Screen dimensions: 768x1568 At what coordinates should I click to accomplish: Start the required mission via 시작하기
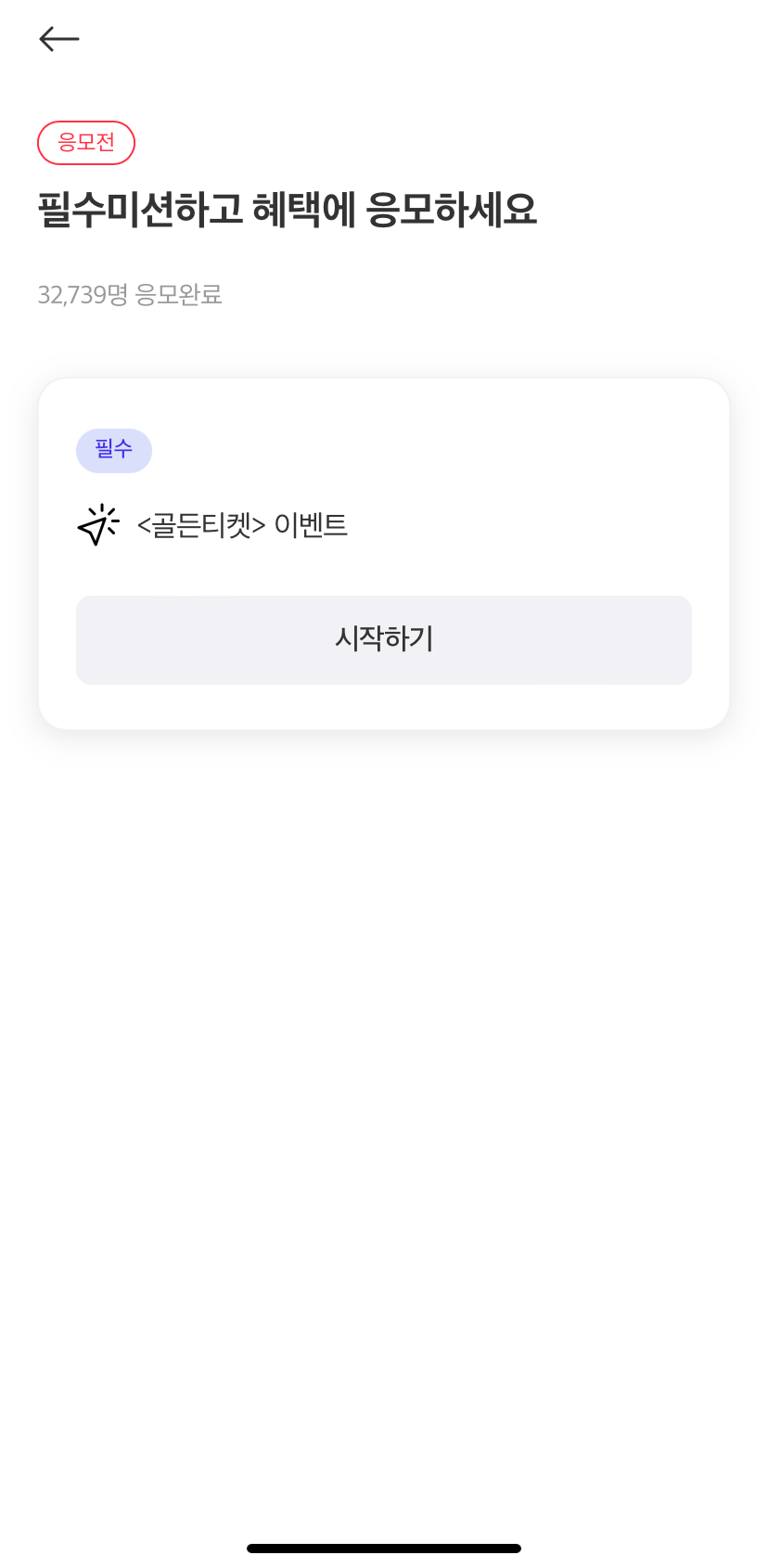384,639
